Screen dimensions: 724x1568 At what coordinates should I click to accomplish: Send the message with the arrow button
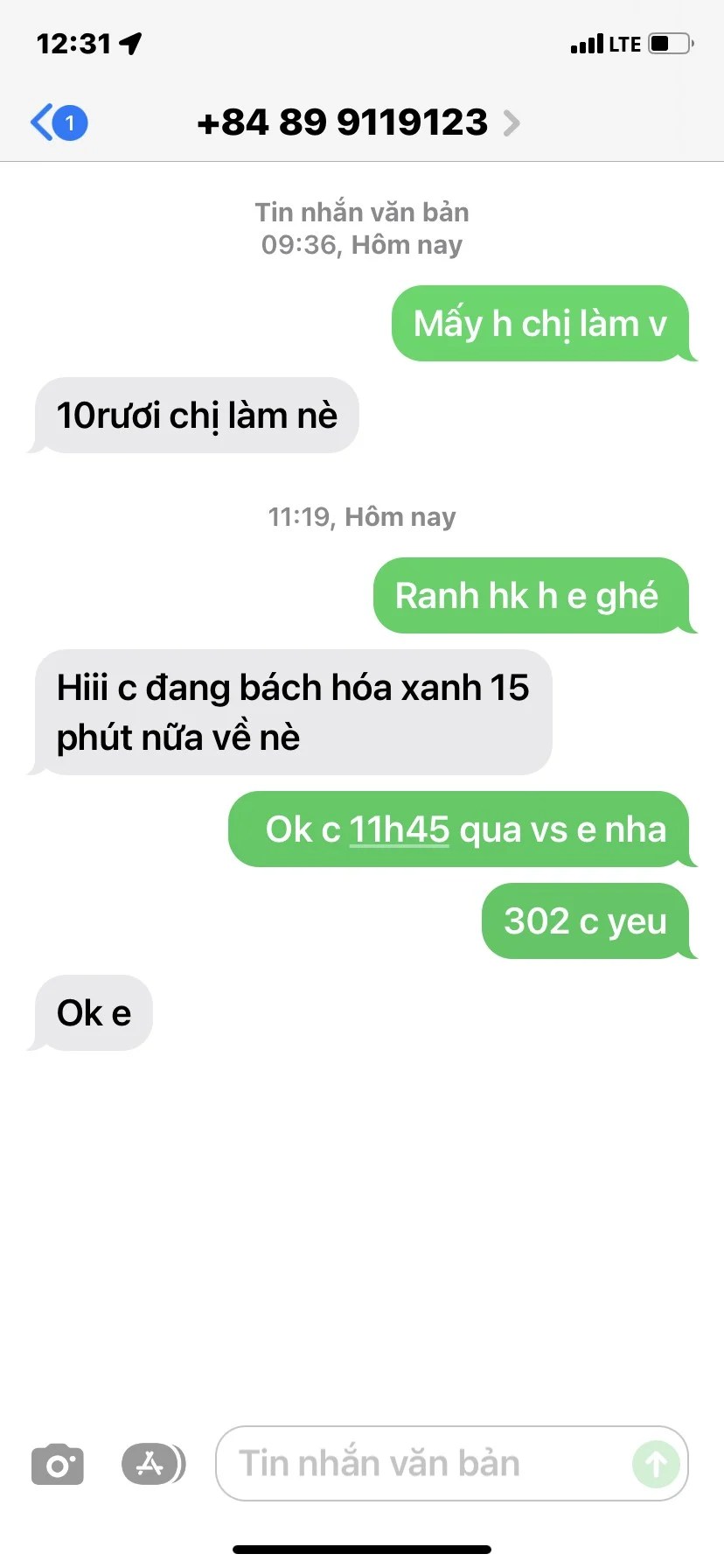pos(656,1464)
